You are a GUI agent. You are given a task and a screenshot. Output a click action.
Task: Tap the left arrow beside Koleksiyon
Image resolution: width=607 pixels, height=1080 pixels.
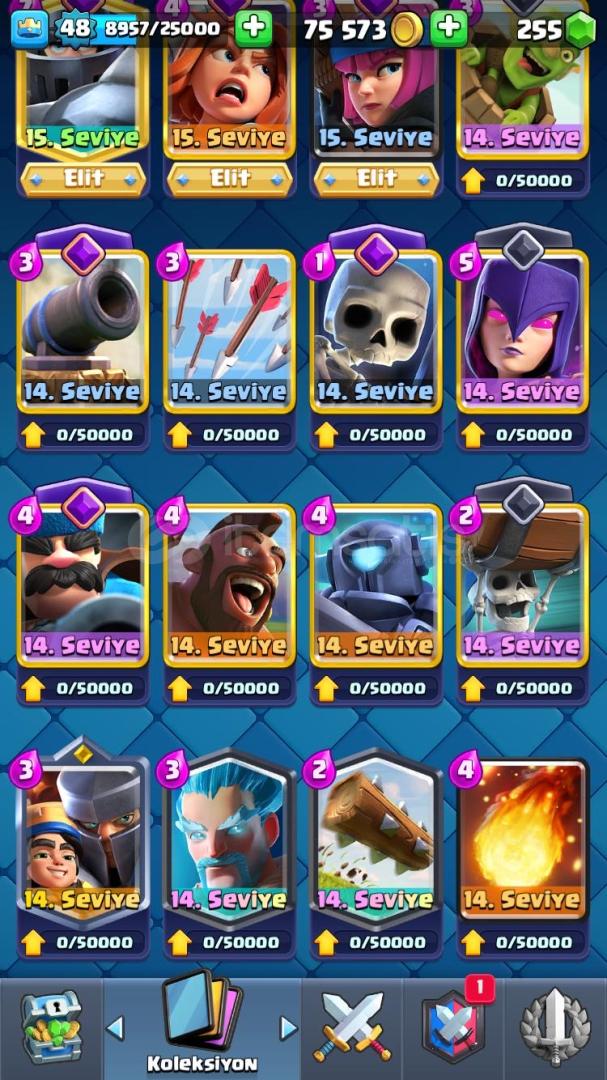(x=115, y=1028)
